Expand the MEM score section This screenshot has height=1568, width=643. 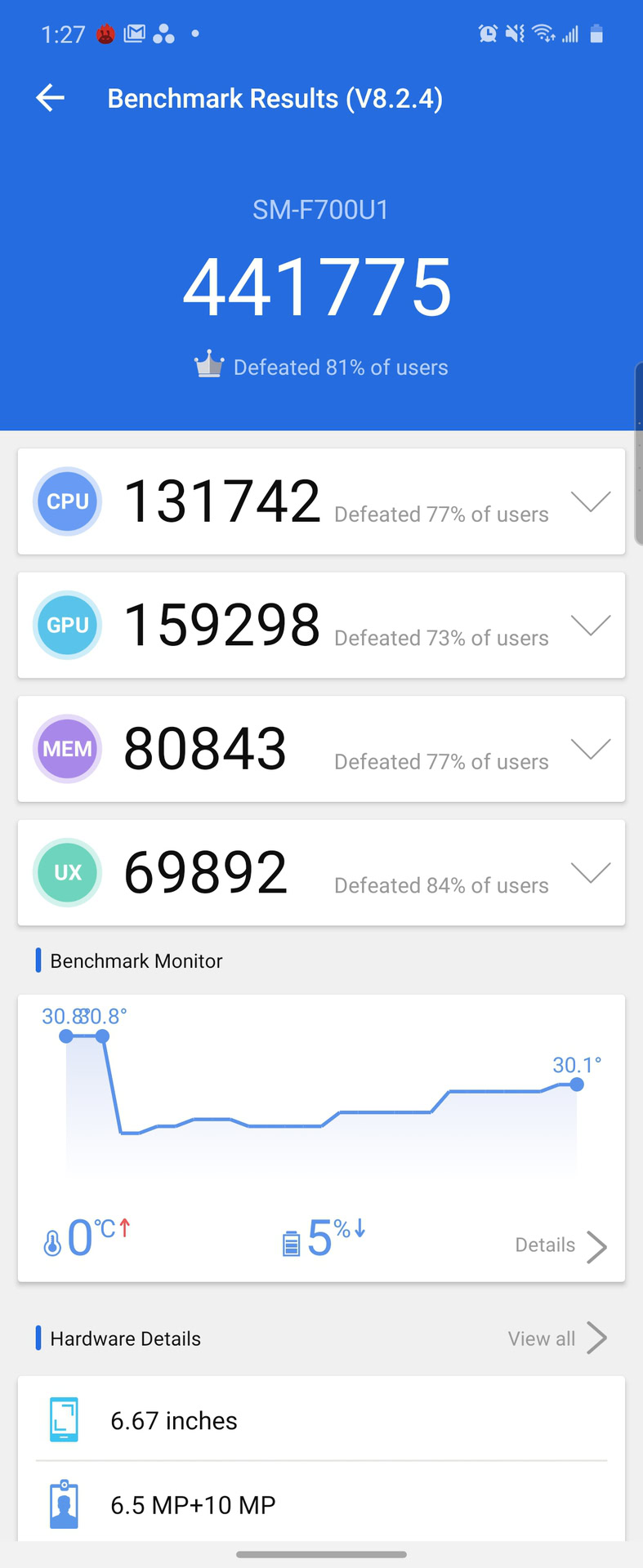coord(590,749)
